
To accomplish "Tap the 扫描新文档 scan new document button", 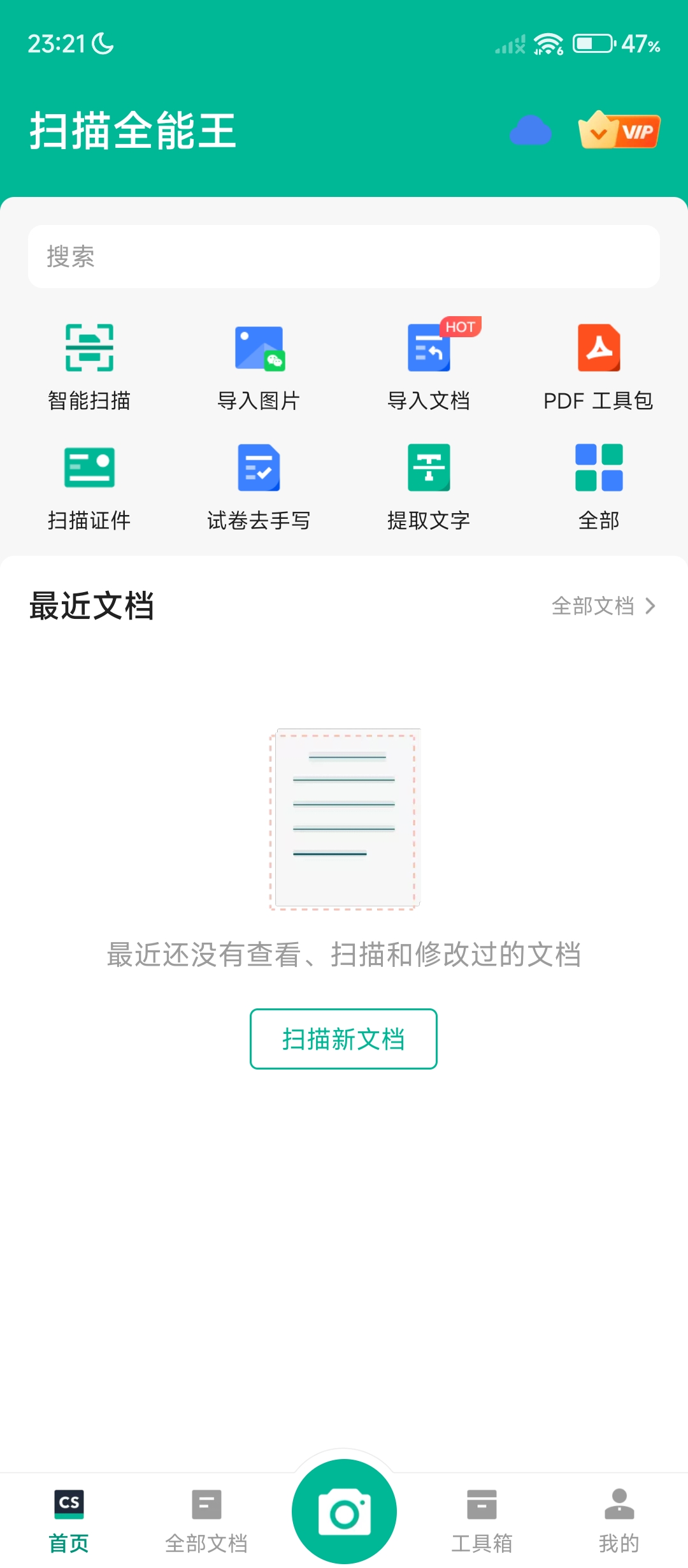I will (343, 1038).
